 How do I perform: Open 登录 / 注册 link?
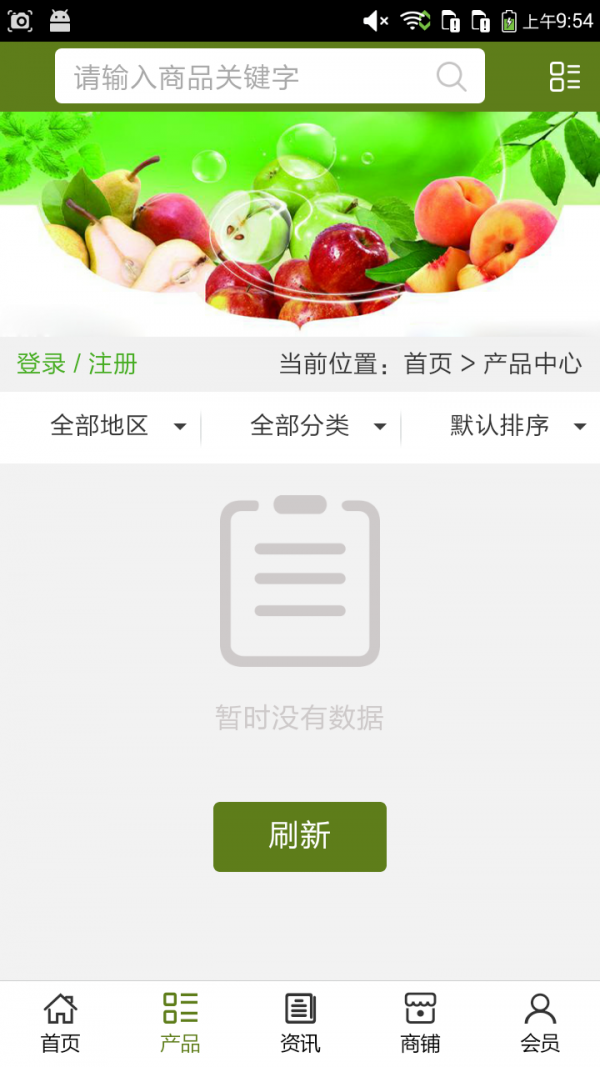tap(77, 364)
